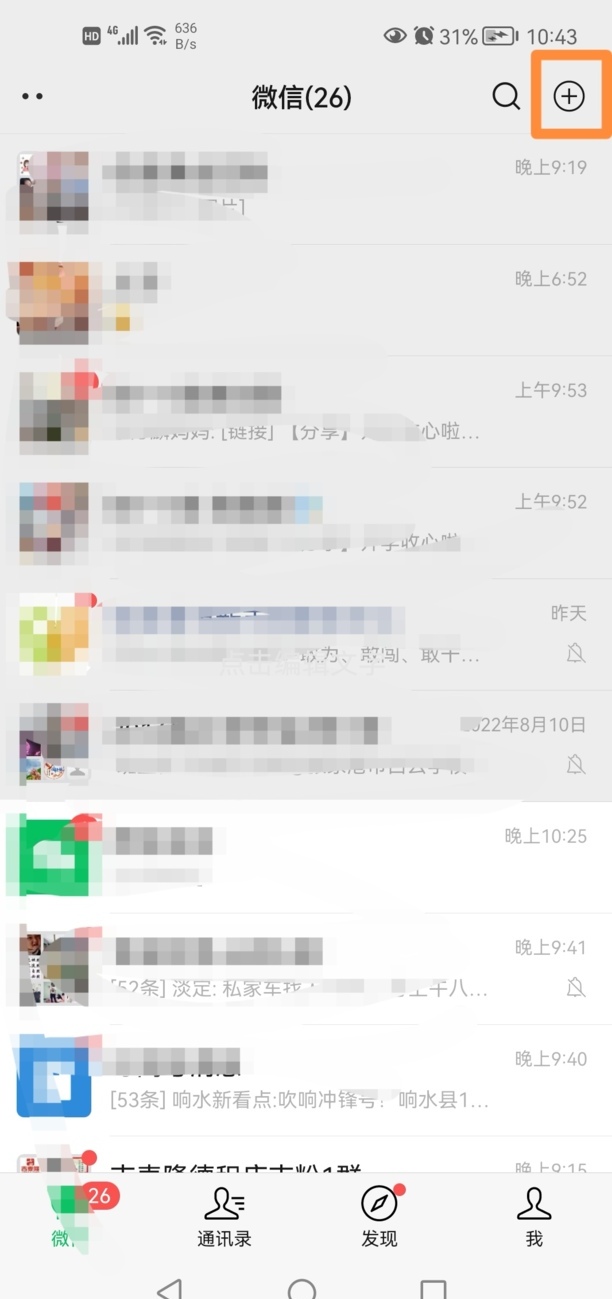Open the chat from 上午9:53
The height and width of the screenshot is (1299, 612).
[x=306, y=412]
